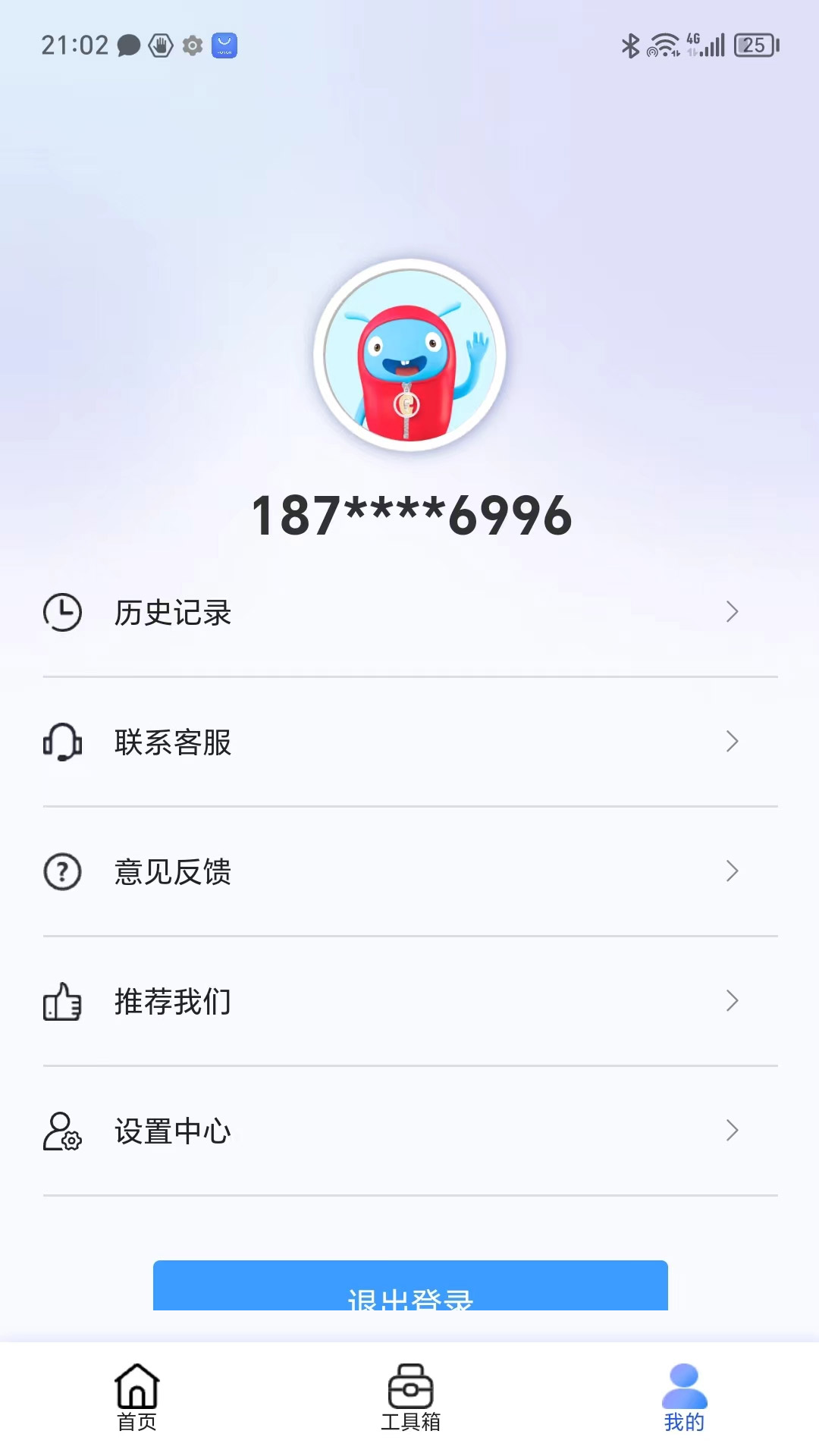The width and height of the screenshot is (819, 1456).
Task: Click the 设置中心 settings link
Action: [173, 1131]
